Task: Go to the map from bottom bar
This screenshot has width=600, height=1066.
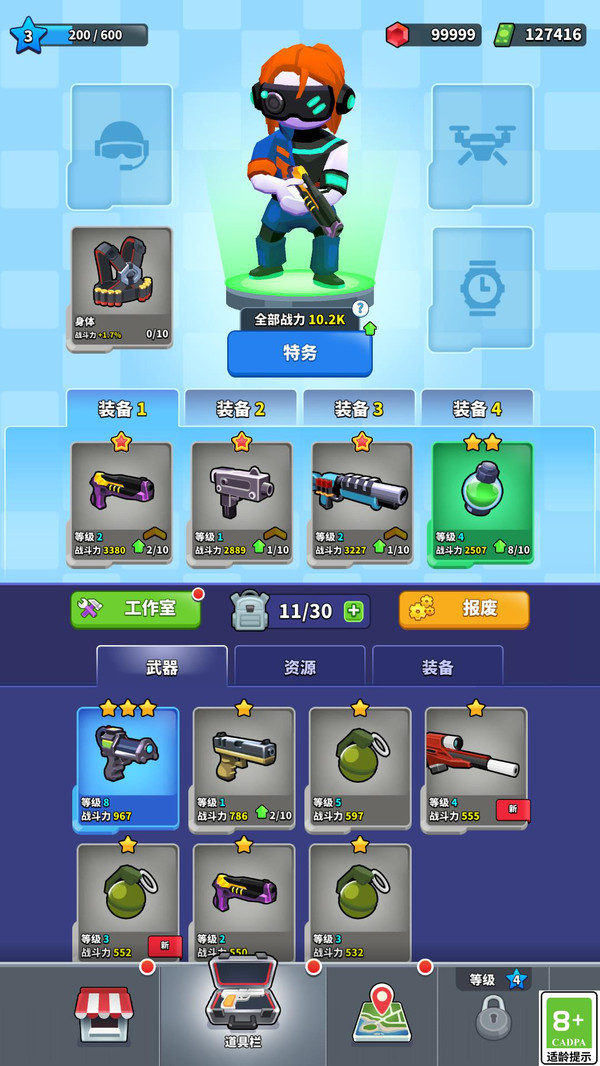Action: [x=381, y=1013]
